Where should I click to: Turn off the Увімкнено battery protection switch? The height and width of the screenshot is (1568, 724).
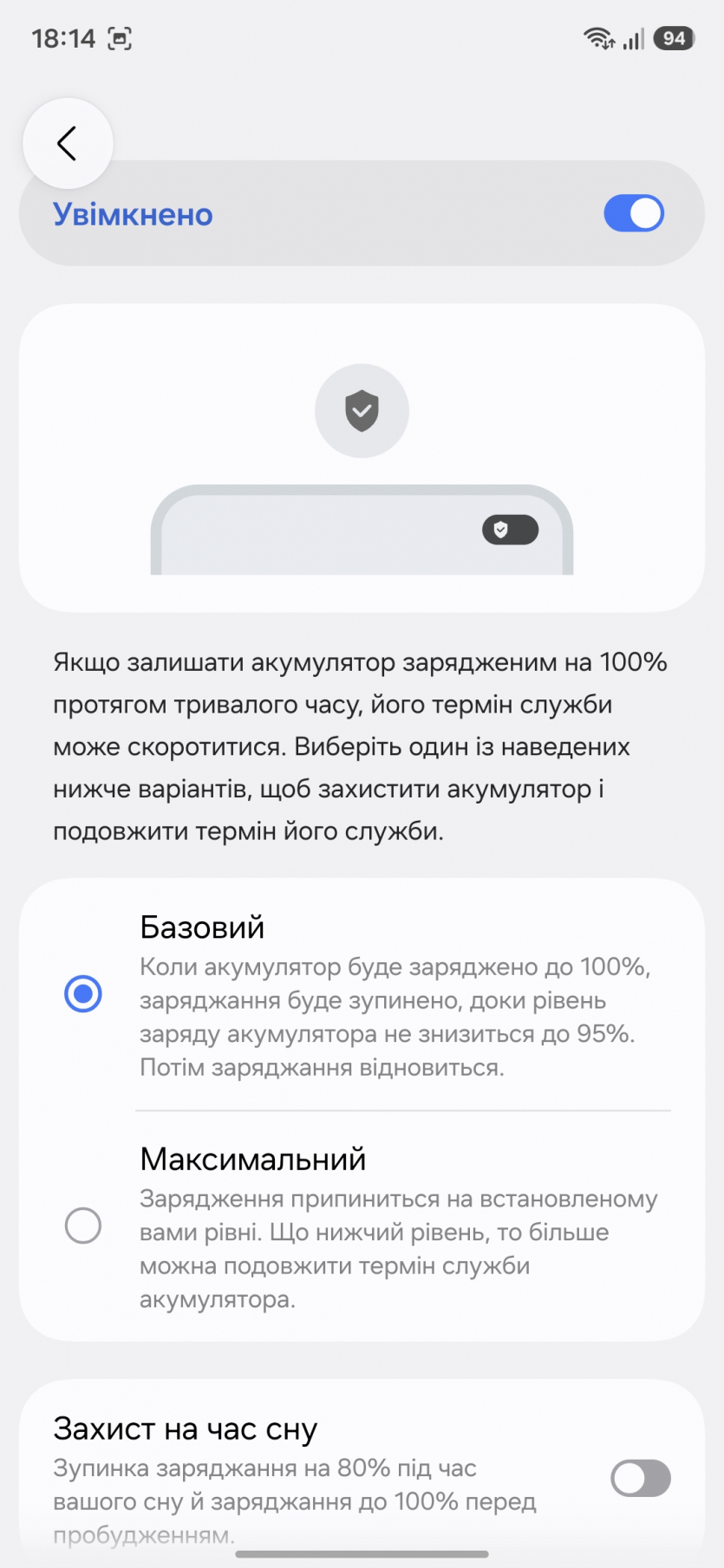[633, 213]
